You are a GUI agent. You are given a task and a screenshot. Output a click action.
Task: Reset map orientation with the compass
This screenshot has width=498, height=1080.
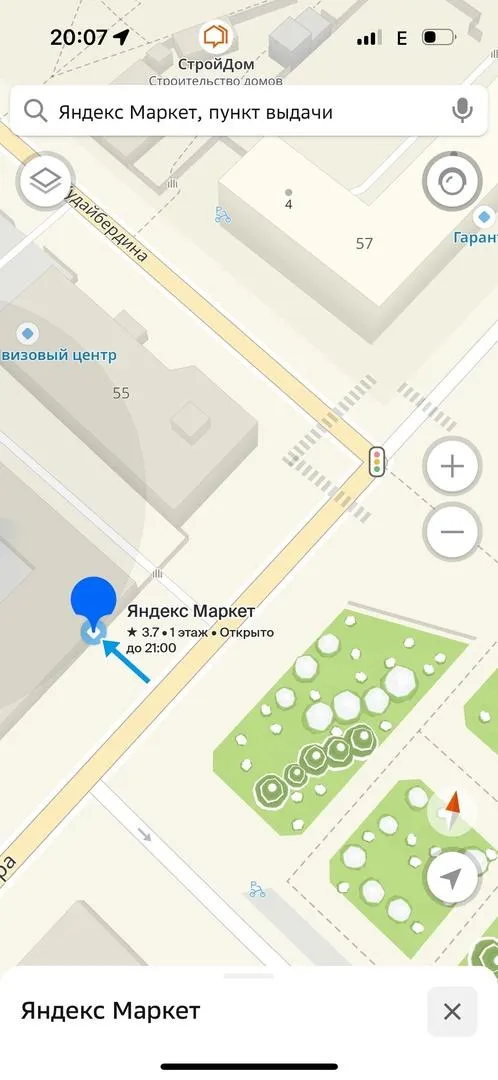(x=453, y=812)
